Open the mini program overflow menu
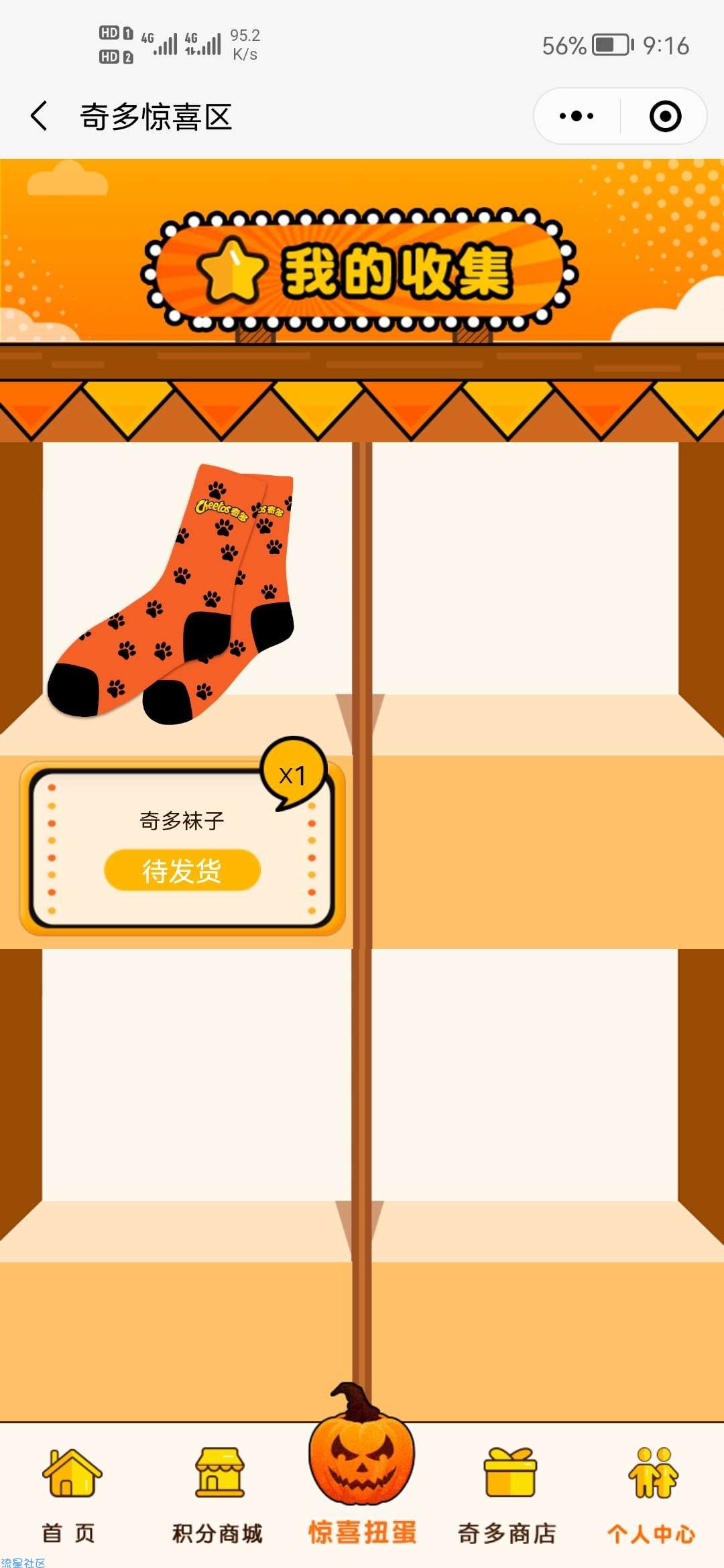 (x=577, y=117)
